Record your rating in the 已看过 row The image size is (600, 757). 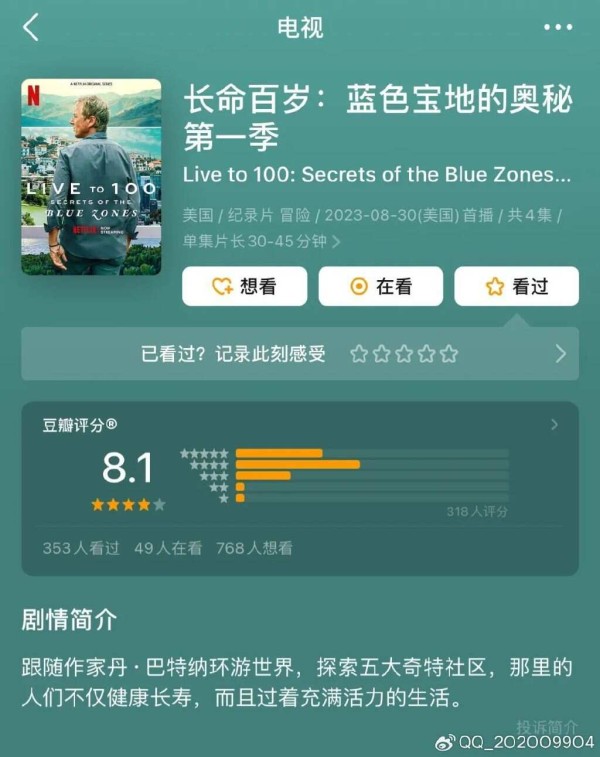click(403, 354)
